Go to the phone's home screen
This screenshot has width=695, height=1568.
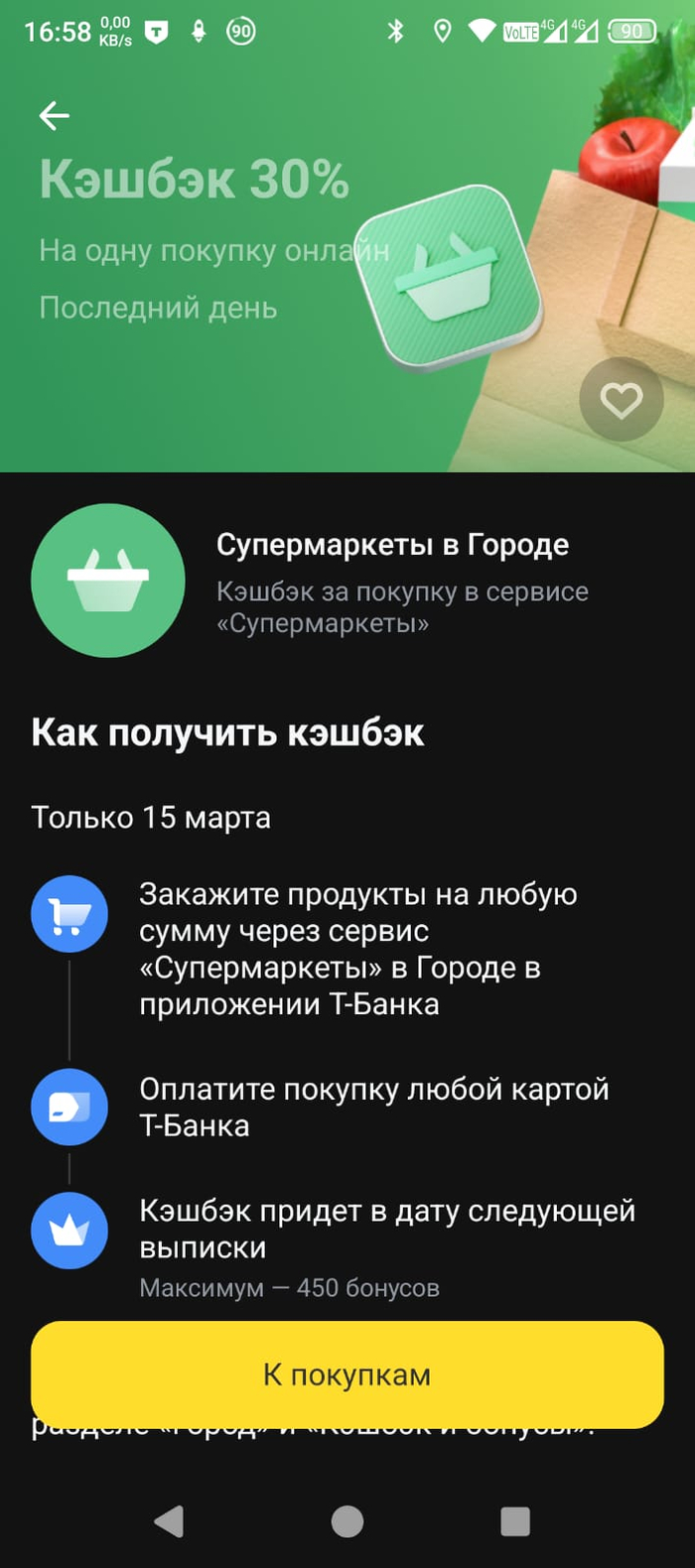pos(347,1520)
